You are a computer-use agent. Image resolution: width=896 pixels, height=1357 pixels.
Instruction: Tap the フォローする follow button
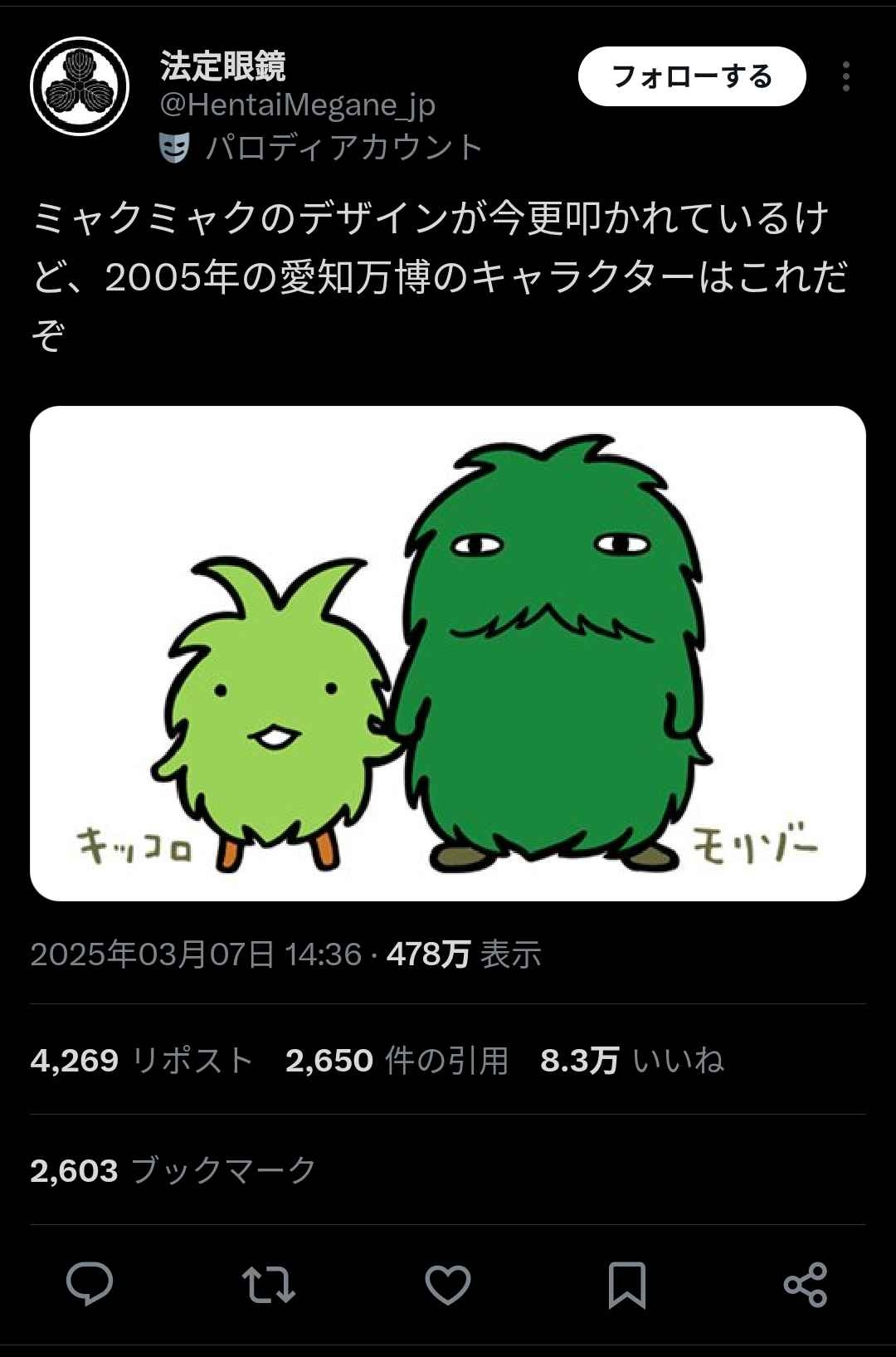[691, 76]
